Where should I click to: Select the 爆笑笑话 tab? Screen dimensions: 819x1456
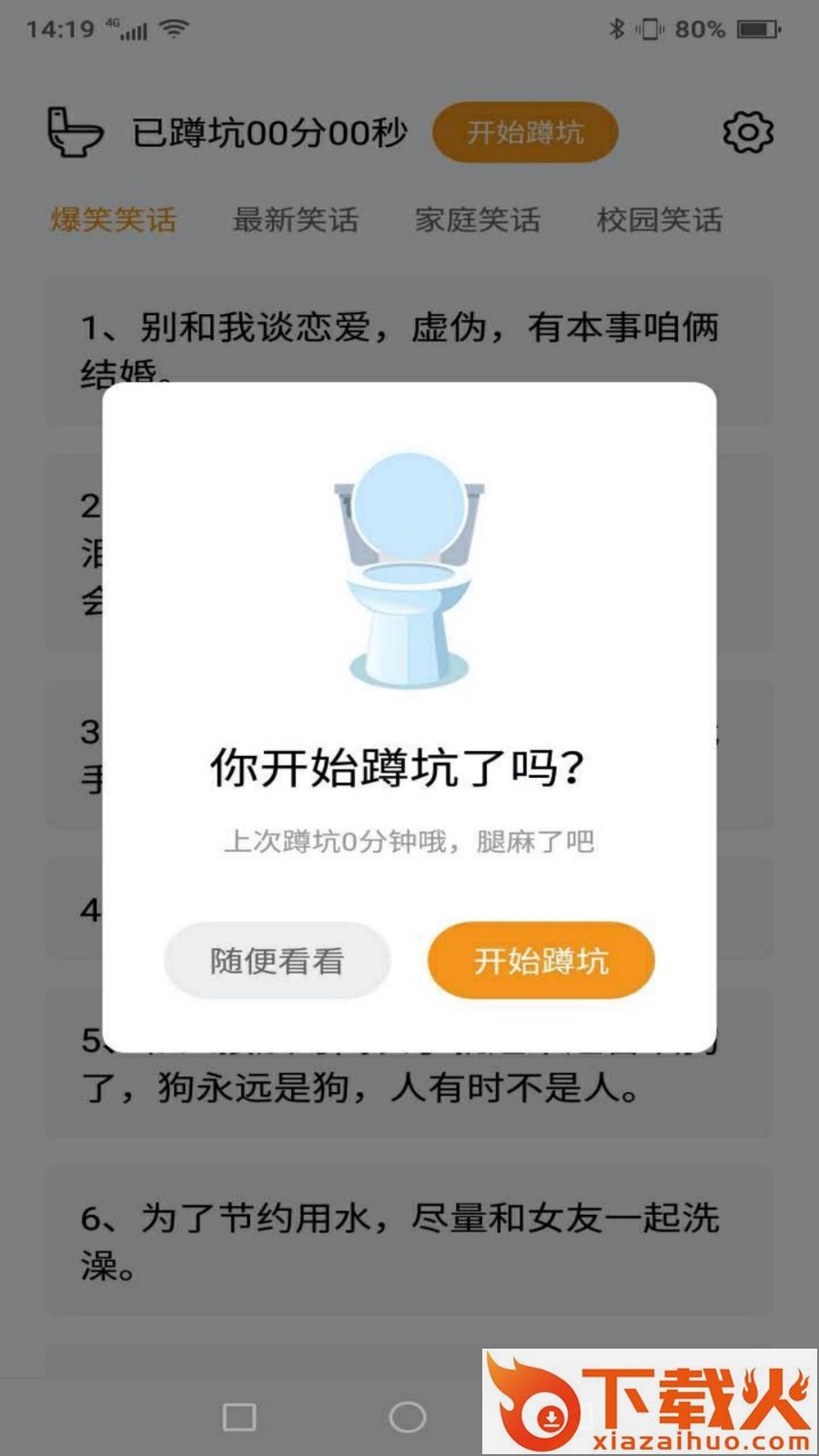pyautogui.click(x=114, y=220)
